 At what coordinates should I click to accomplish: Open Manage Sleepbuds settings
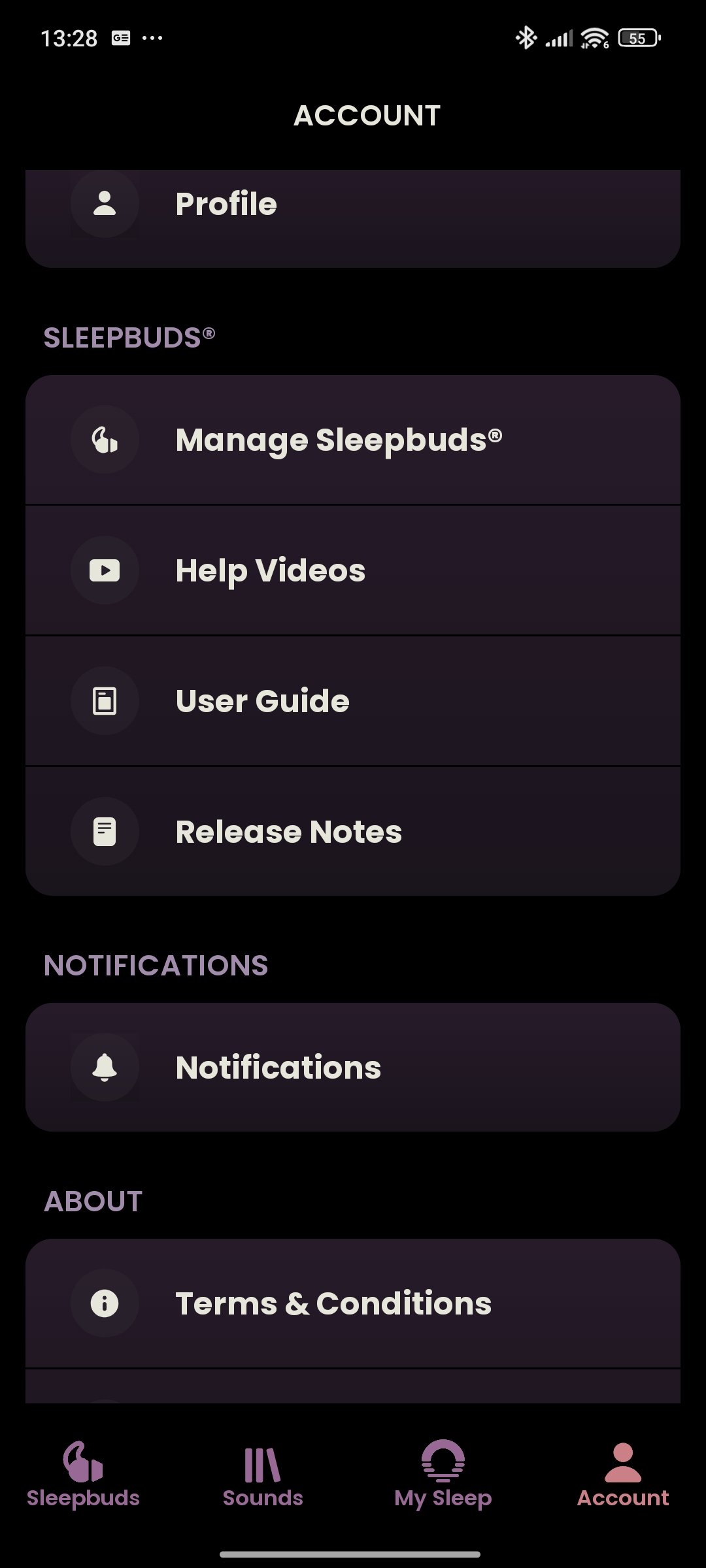point(353,440)
